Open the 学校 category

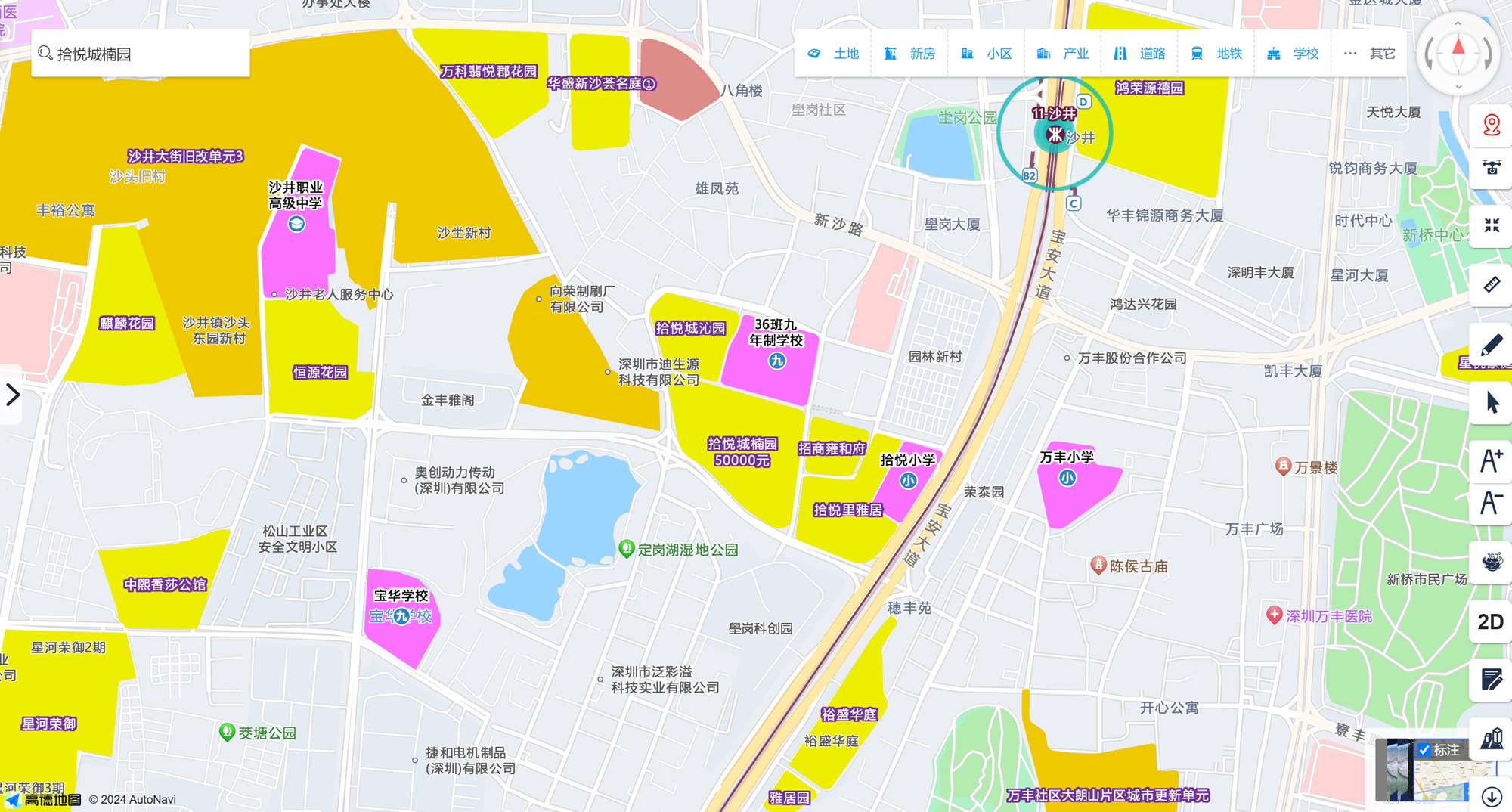pyautogui.click(x=1293, y=54)
